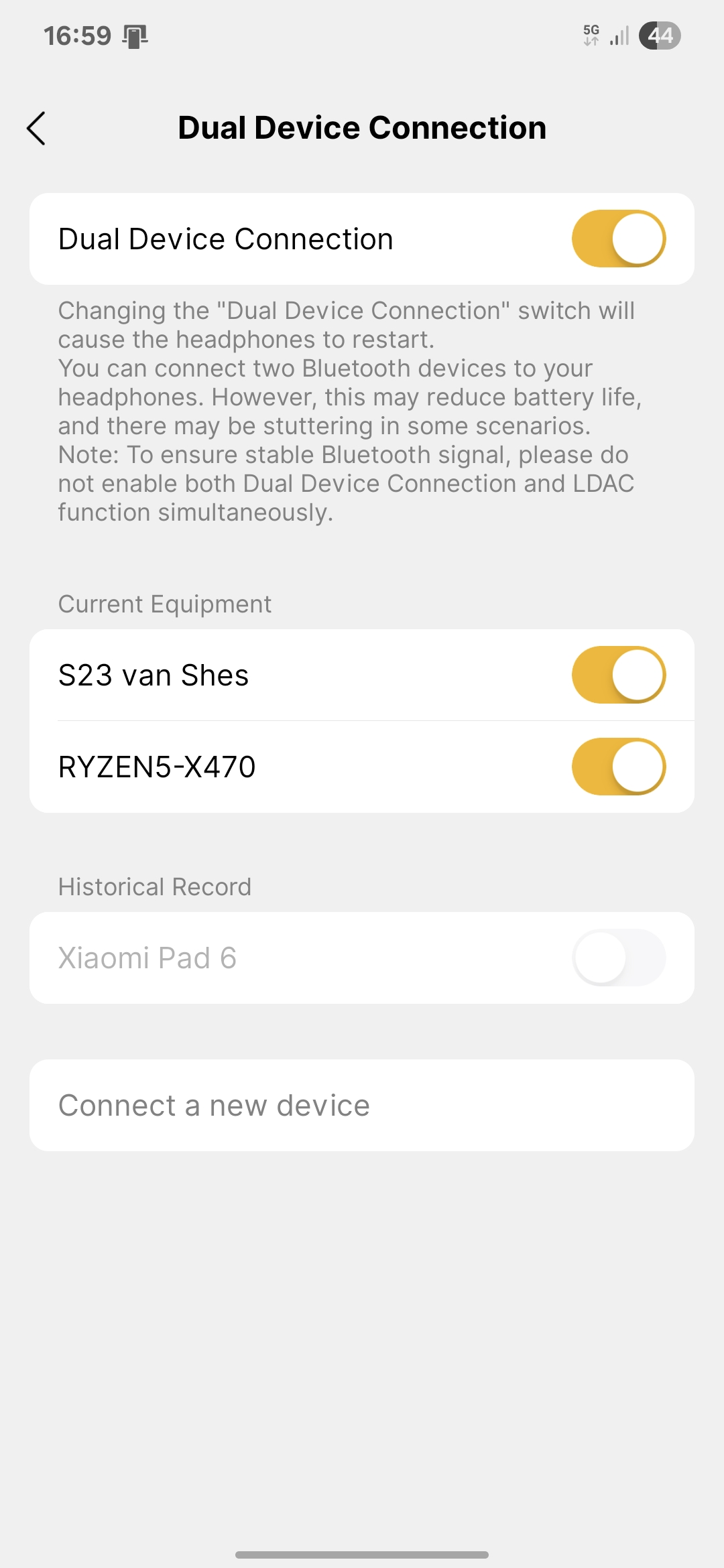Go back from Dual Device Connection
Screen dimensions: 724x1568
pyautogui.click(x=36, y=128)
